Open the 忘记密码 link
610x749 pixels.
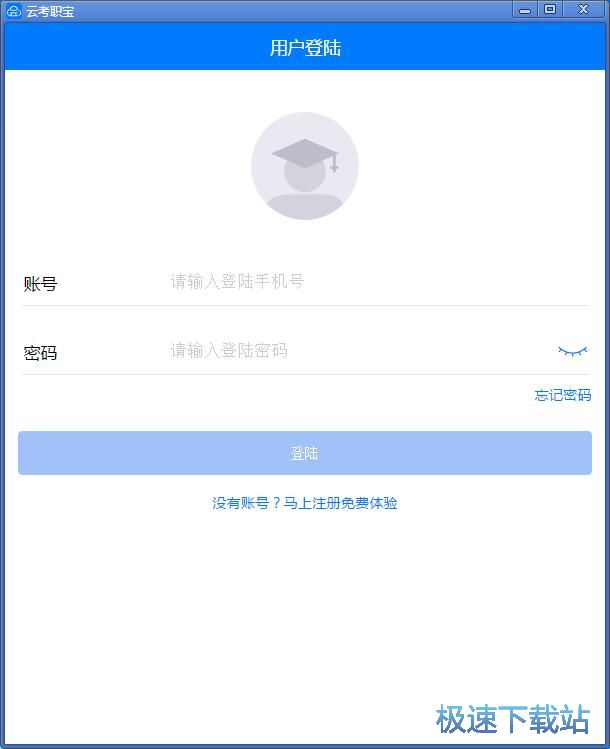[562, 395]
